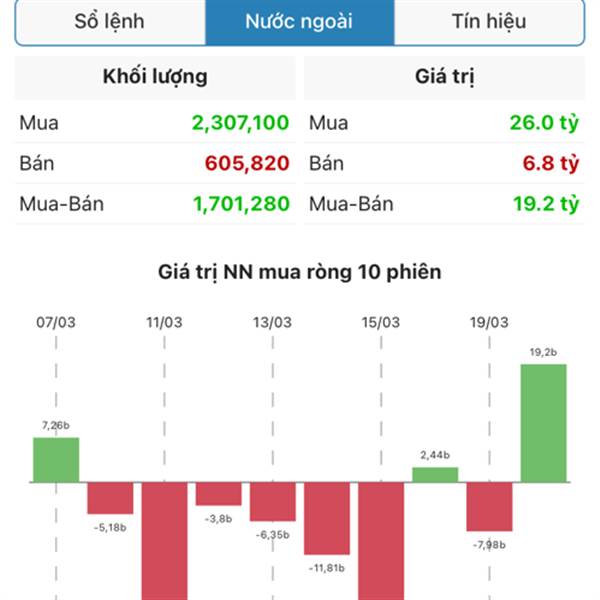The height and width of the screenshot is (600, 600).
Task: Select the Nước ngoài tab
Action: [299, 21]
